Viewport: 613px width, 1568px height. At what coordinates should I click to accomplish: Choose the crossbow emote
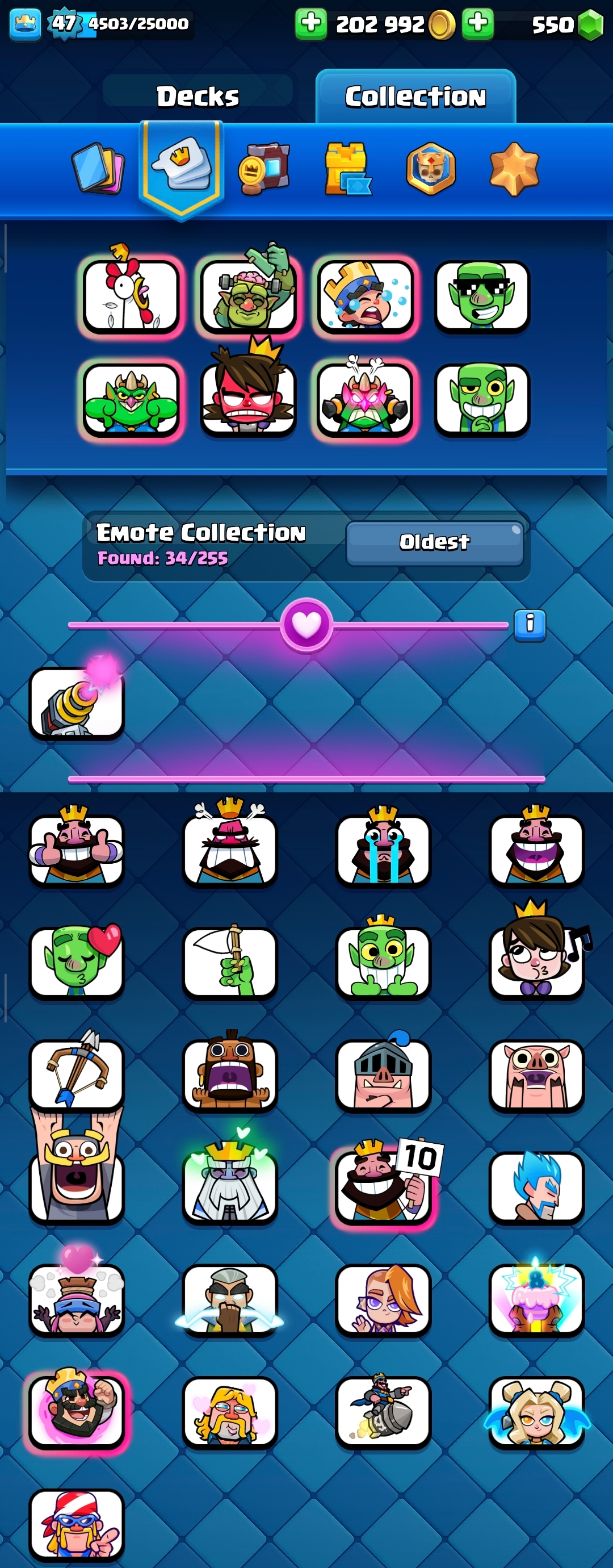click(x=77, y=1074)
